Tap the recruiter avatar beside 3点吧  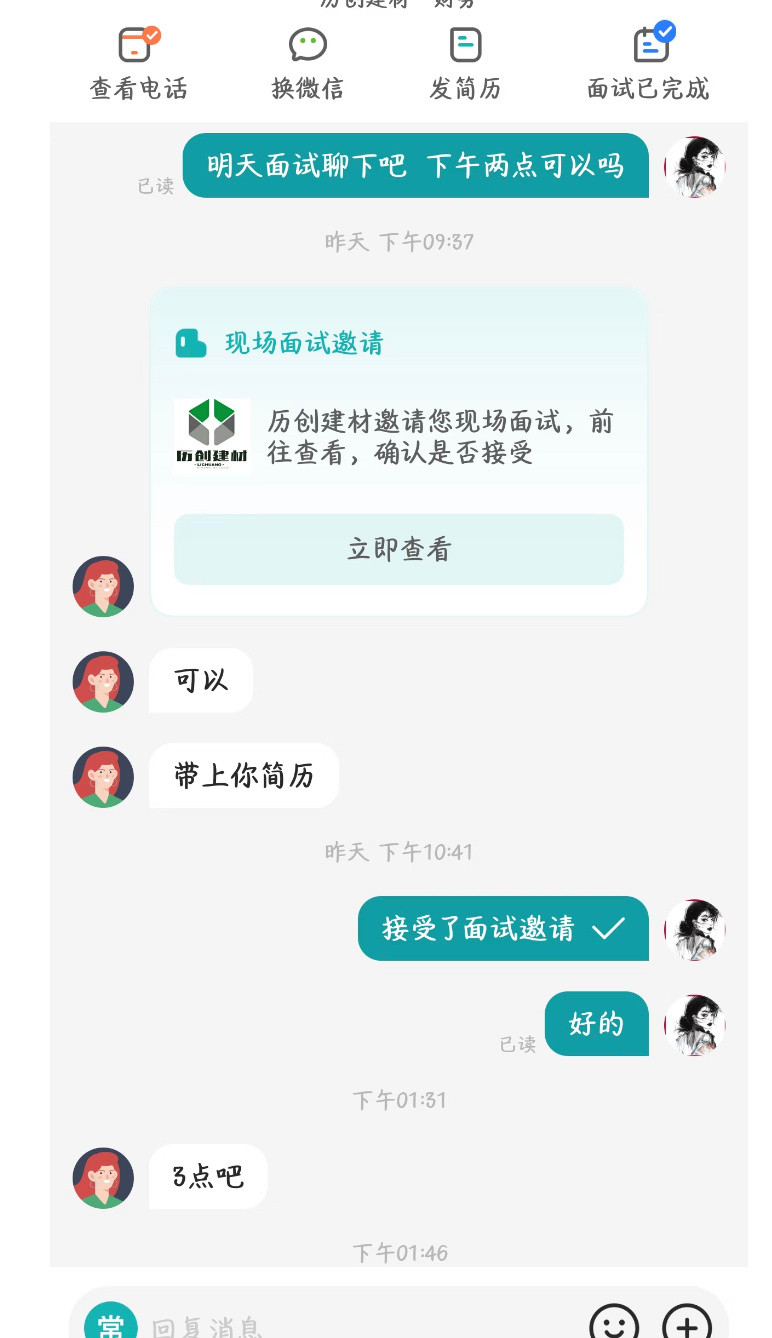103,1178
